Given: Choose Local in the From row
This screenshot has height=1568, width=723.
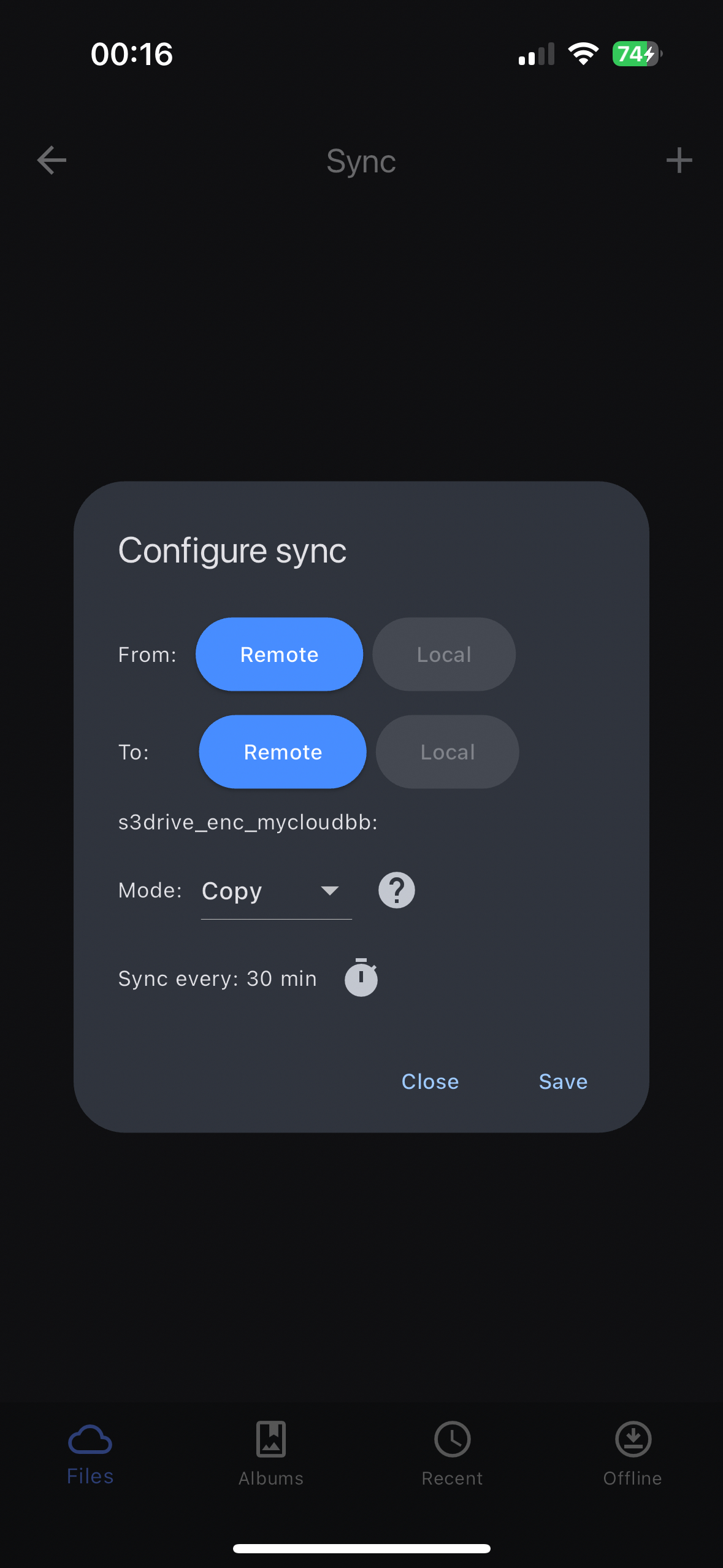Looking at the screenshot, I should [x=444, y=654].
